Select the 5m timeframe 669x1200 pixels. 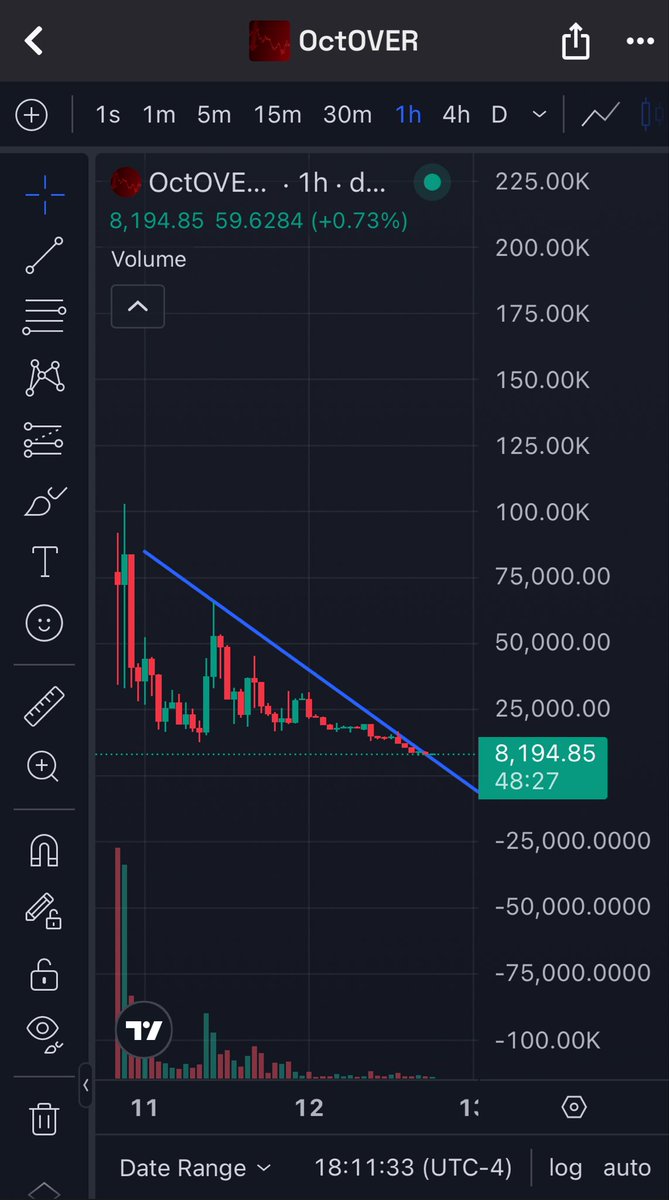[214, 115]
